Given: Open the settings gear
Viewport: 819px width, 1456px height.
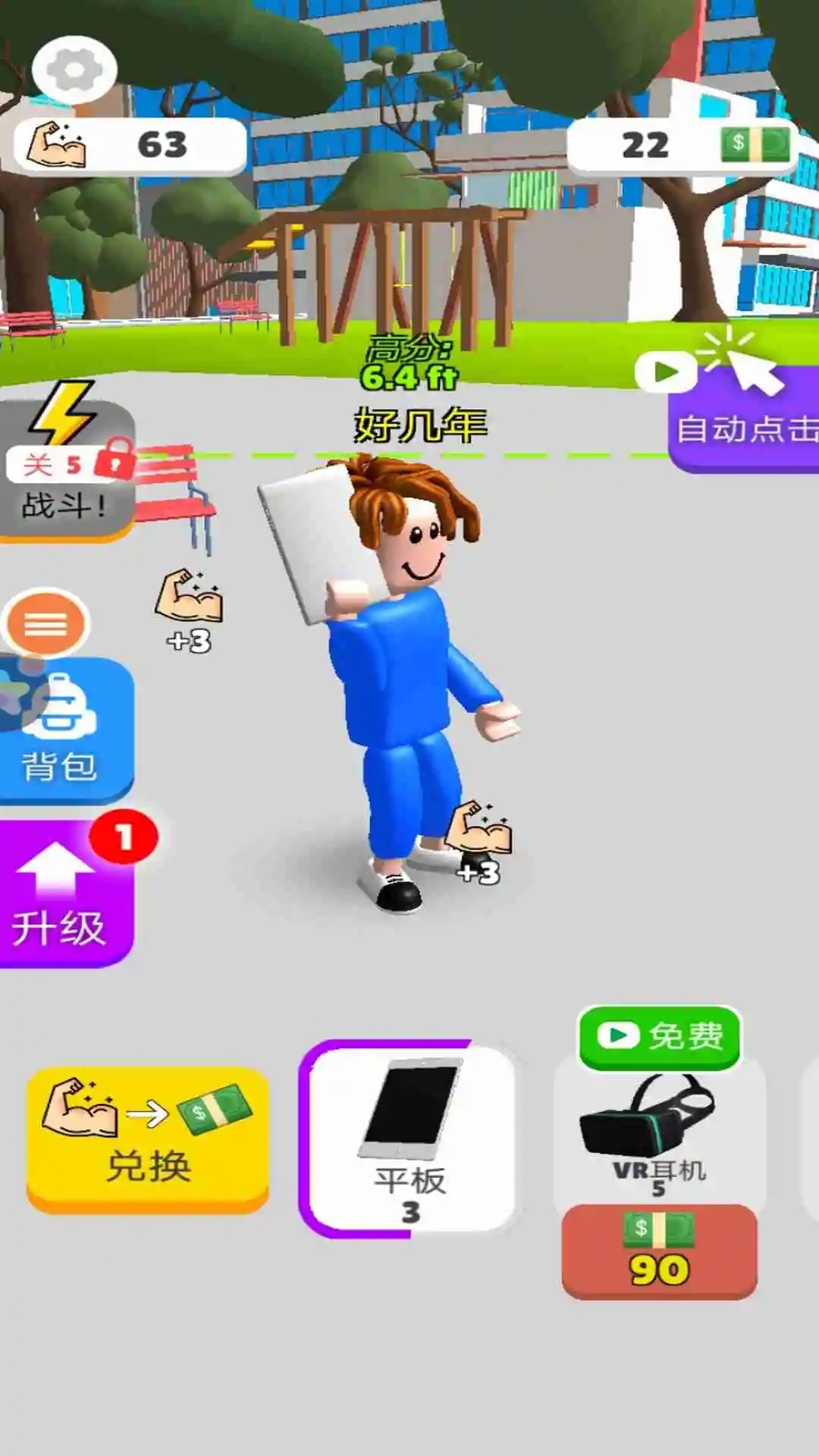Looking at the screenshot, I should point(74,70).
